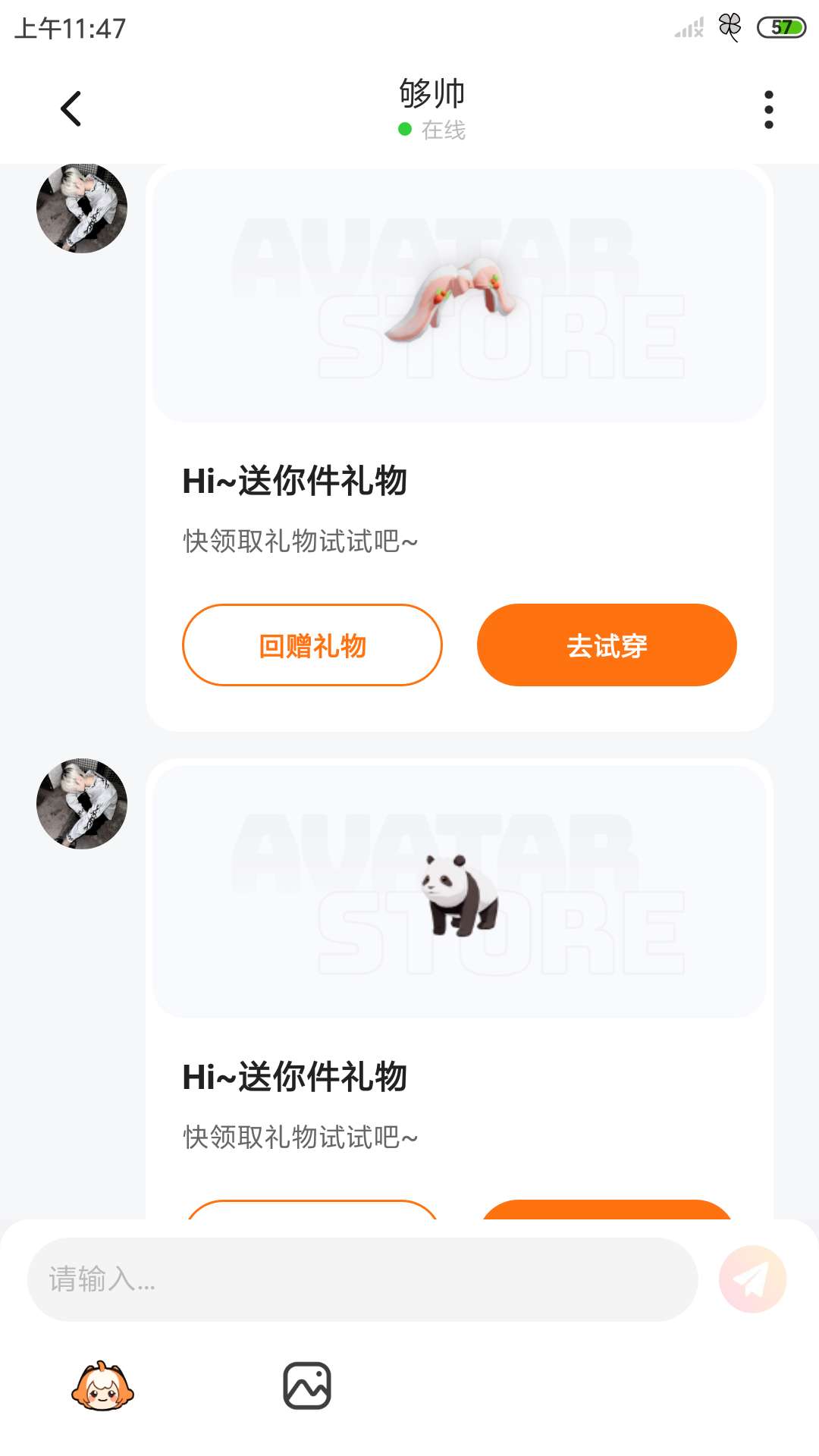Attach a photo via the image icon

(307, 1386)
